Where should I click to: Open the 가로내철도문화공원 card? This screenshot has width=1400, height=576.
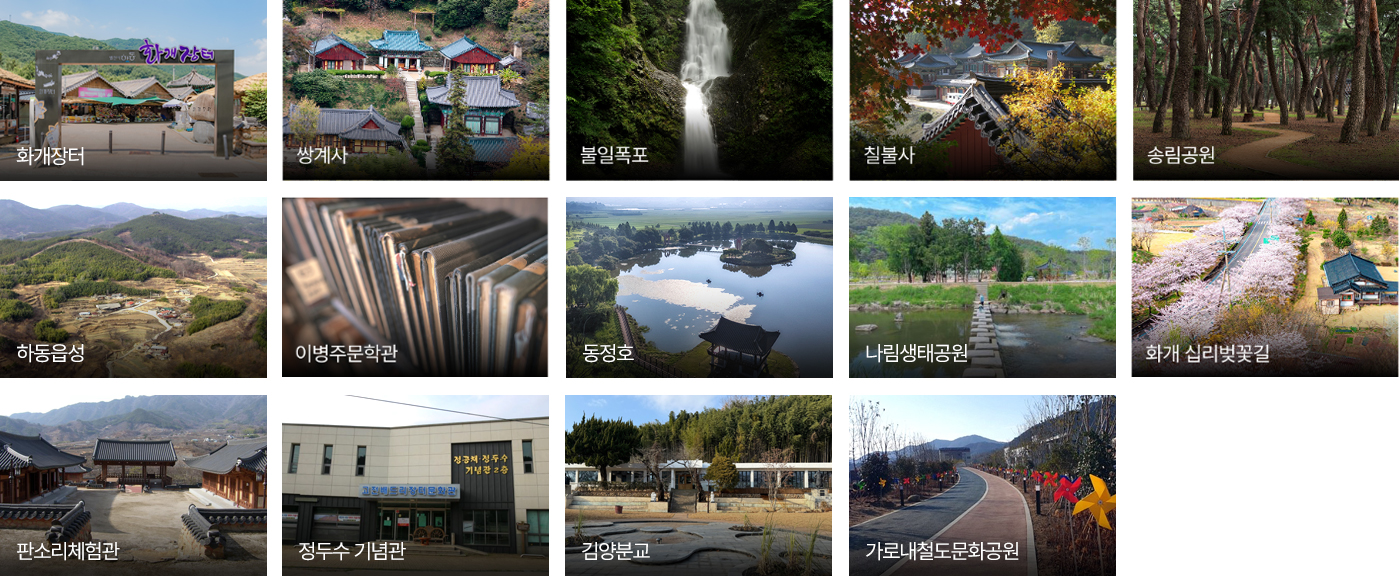coord(982,485)
